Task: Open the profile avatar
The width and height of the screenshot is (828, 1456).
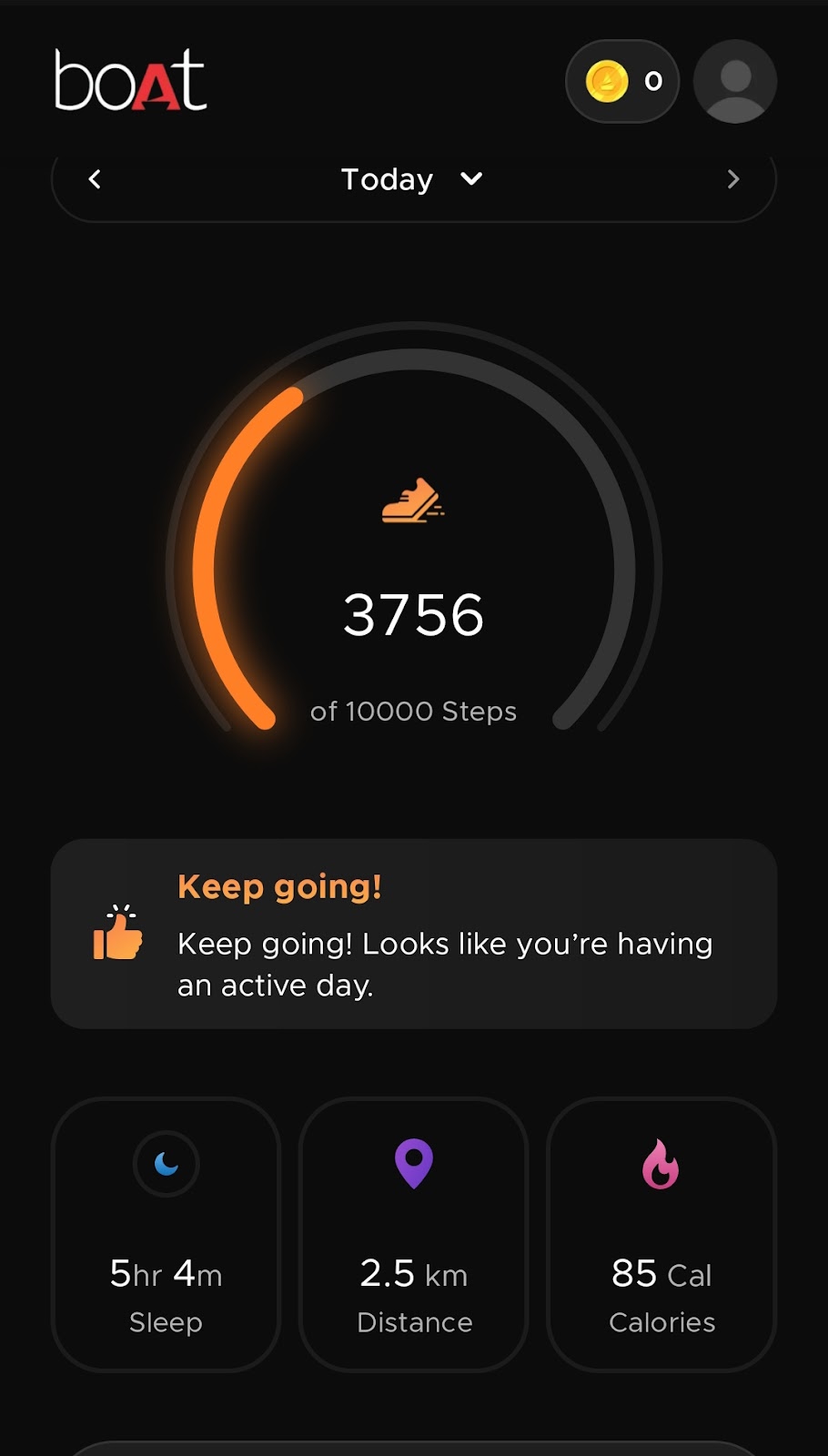Action: [735, 81]
